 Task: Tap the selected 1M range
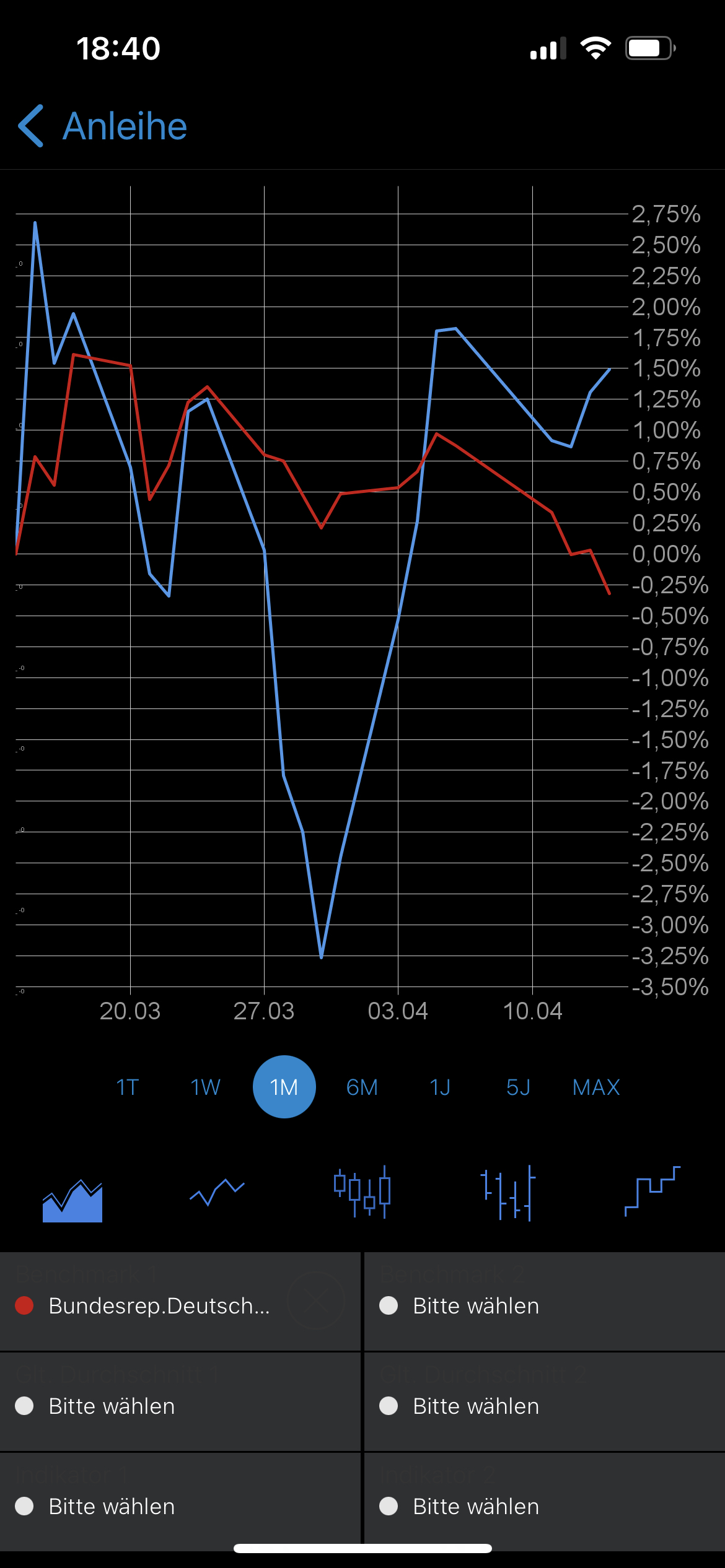pyautogui.click(x=284, y=1087)
